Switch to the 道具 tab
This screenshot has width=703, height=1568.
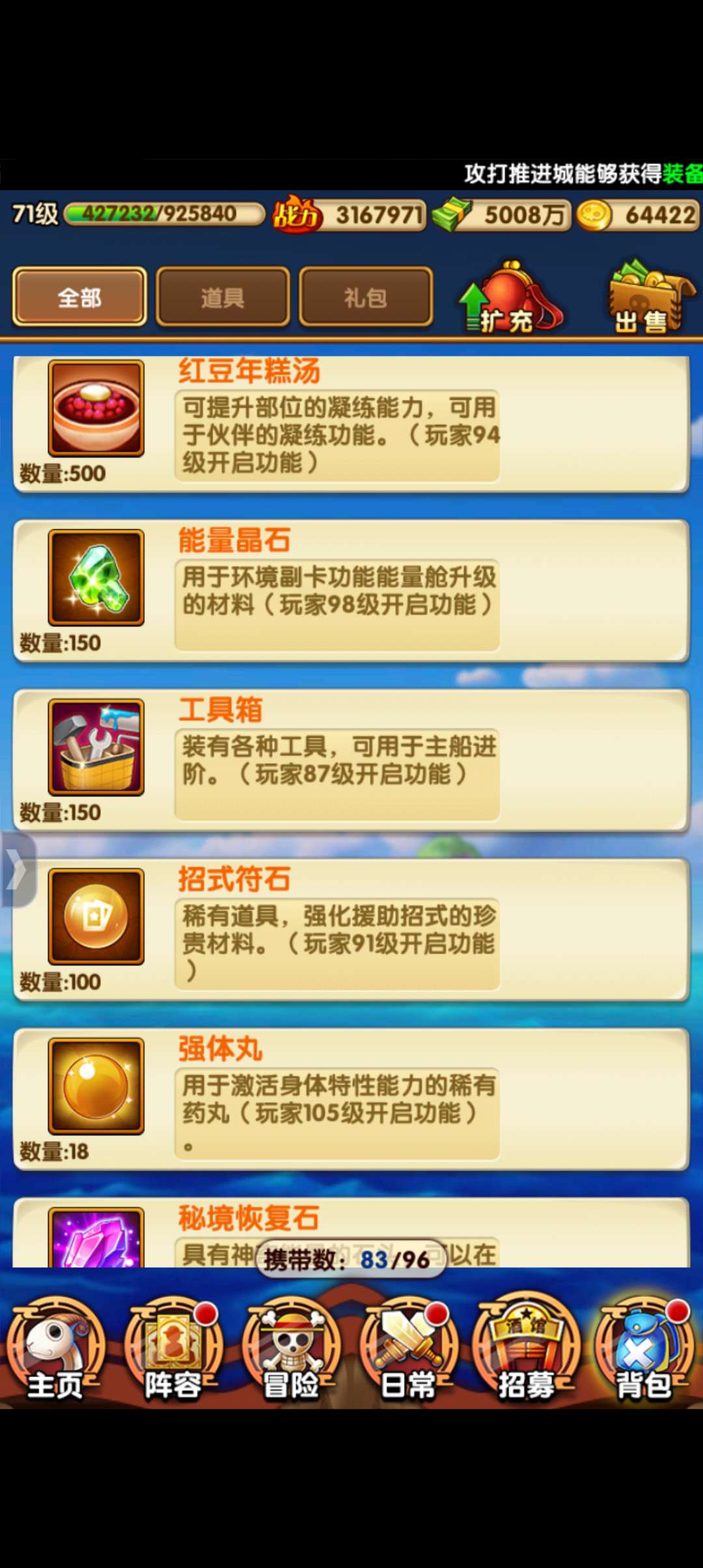coord(223,297)
